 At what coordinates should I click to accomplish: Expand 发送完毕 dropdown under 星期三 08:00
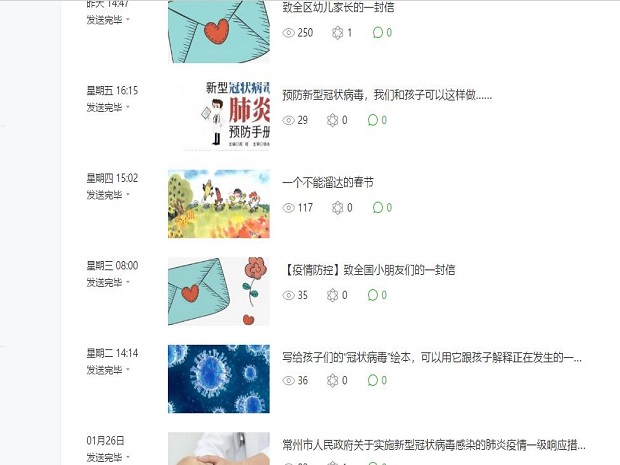coord(108,283)
